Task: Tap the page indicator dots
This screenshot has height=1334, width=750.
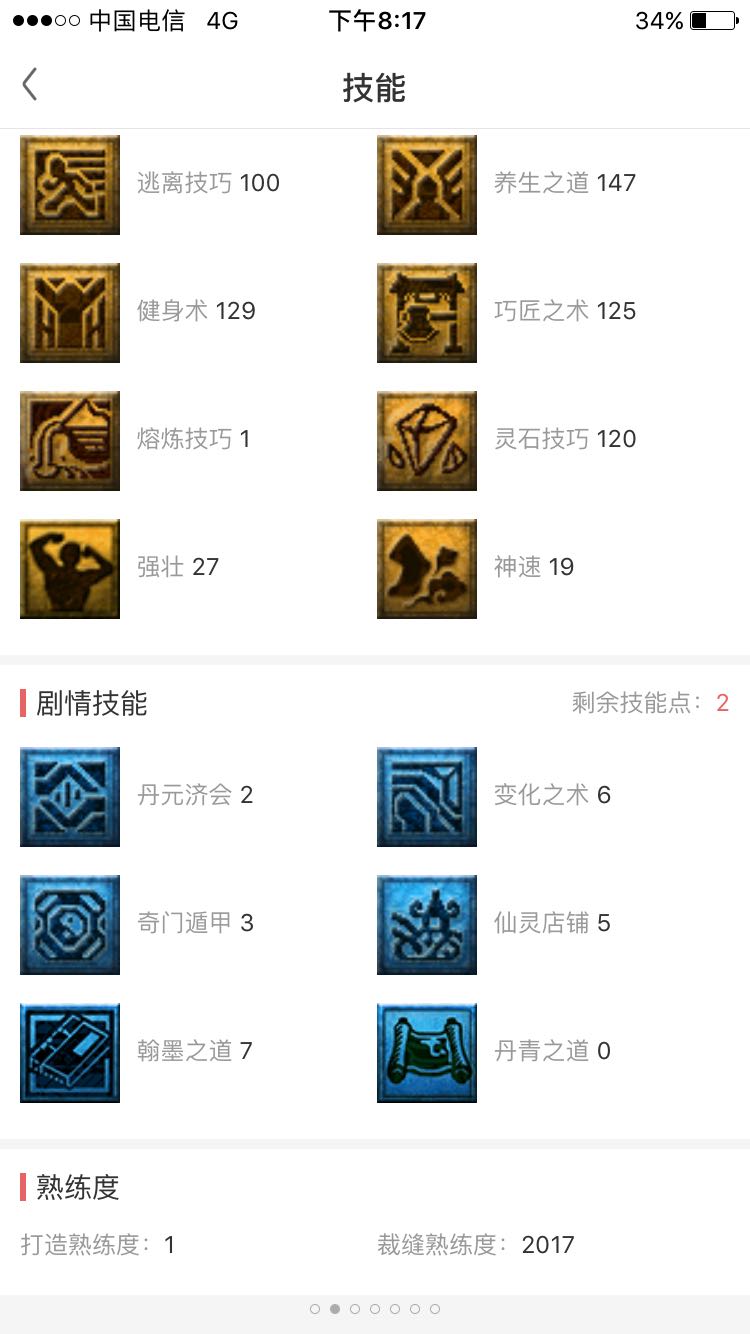Action: [375, 1308]
